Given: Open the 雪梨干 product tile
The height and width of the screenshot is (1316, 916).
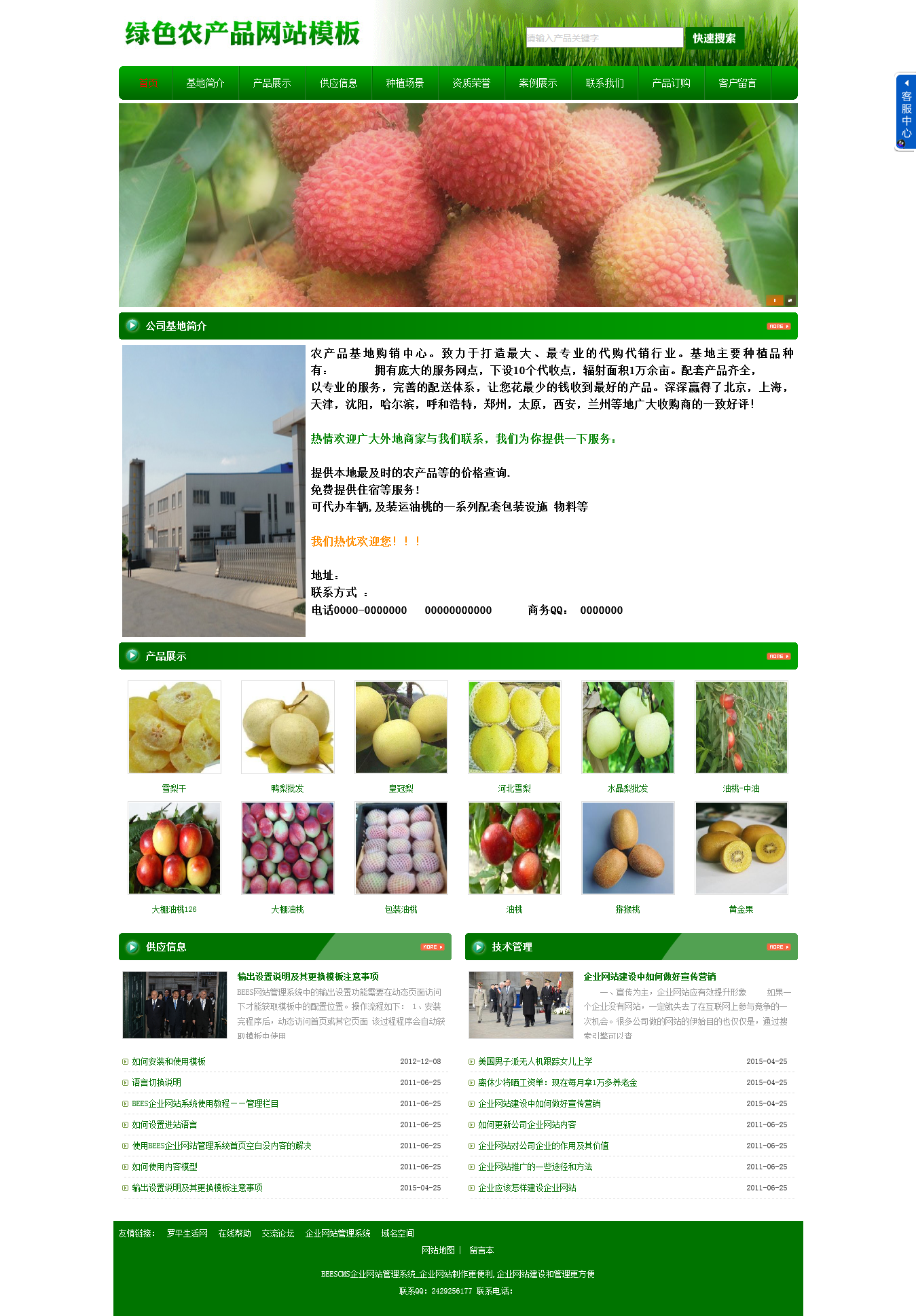Looking at the screenshot, I should point(175,727).
